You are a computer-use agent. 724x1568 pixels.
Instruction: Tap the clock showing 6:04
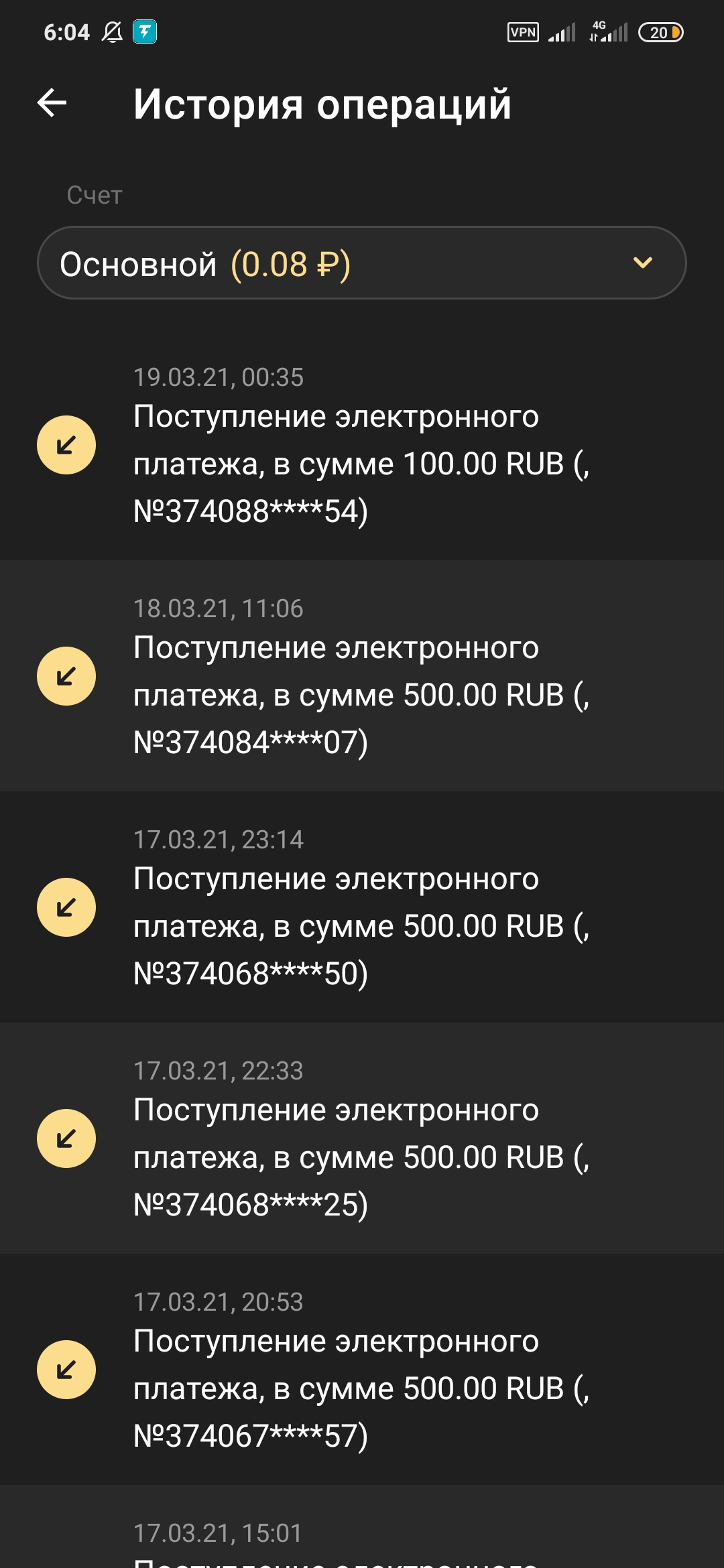[x=67, y=30]
